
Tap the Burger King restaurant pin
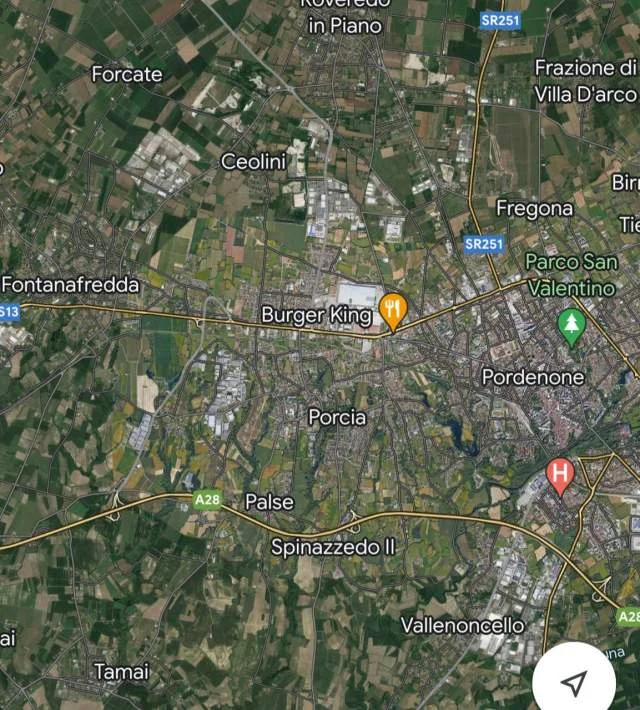click(393, 310)
